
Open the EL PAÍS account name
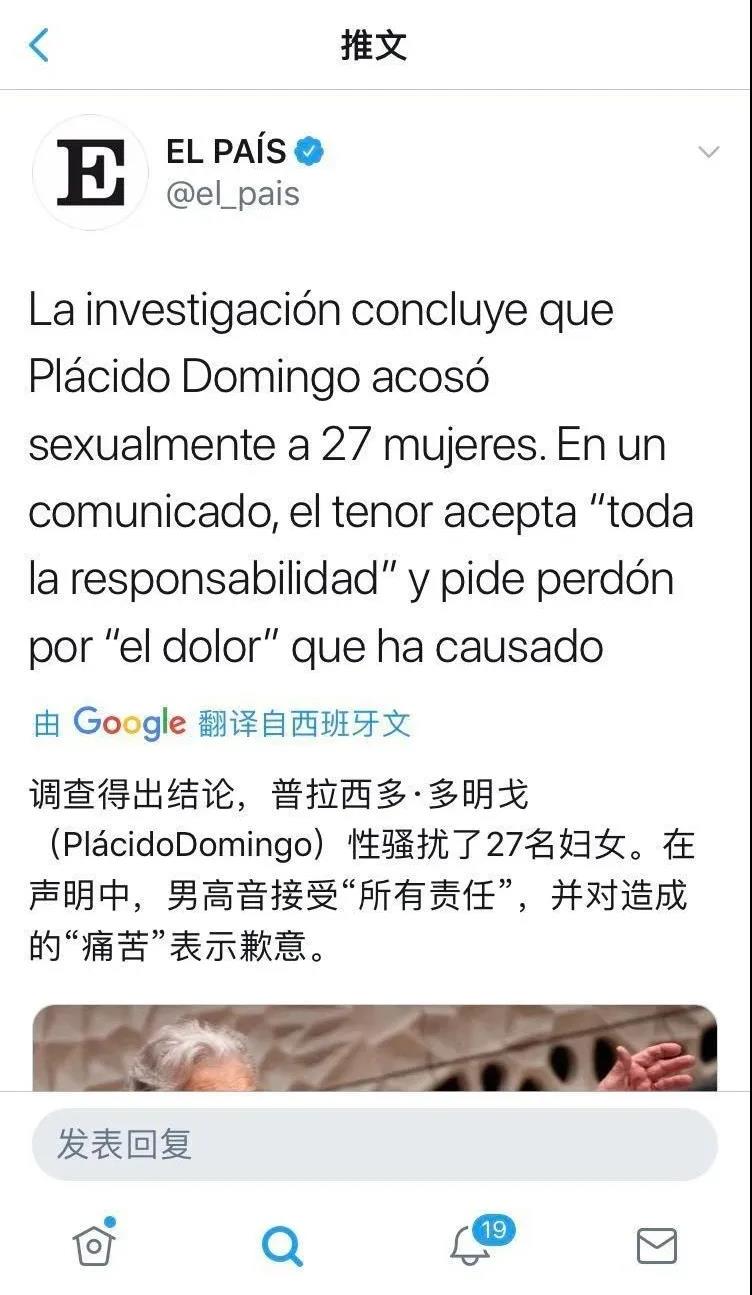pos(227,151)
